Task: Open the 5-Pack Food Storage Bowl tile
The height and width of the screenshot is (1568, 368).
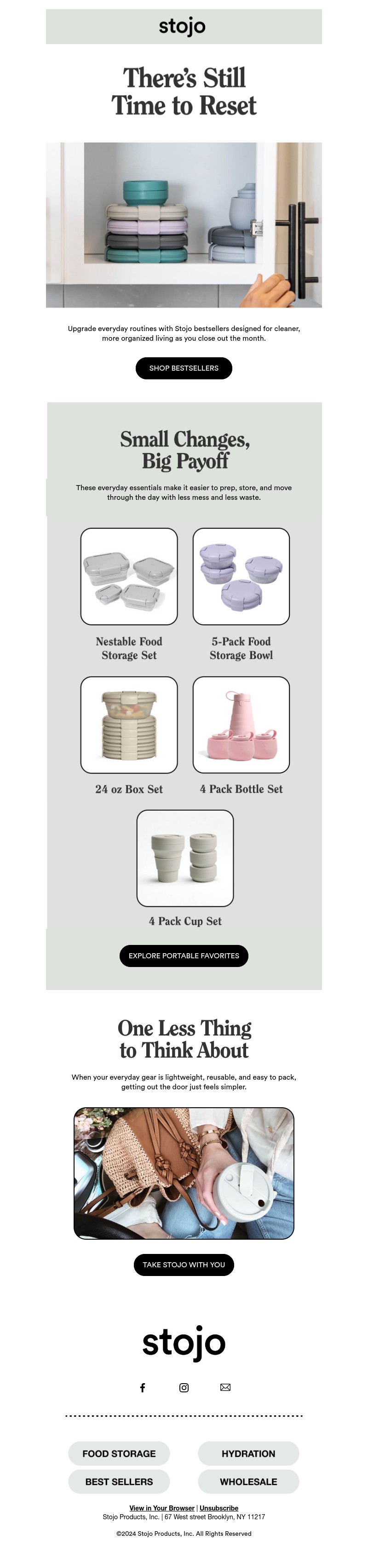Action: (241, 576)
